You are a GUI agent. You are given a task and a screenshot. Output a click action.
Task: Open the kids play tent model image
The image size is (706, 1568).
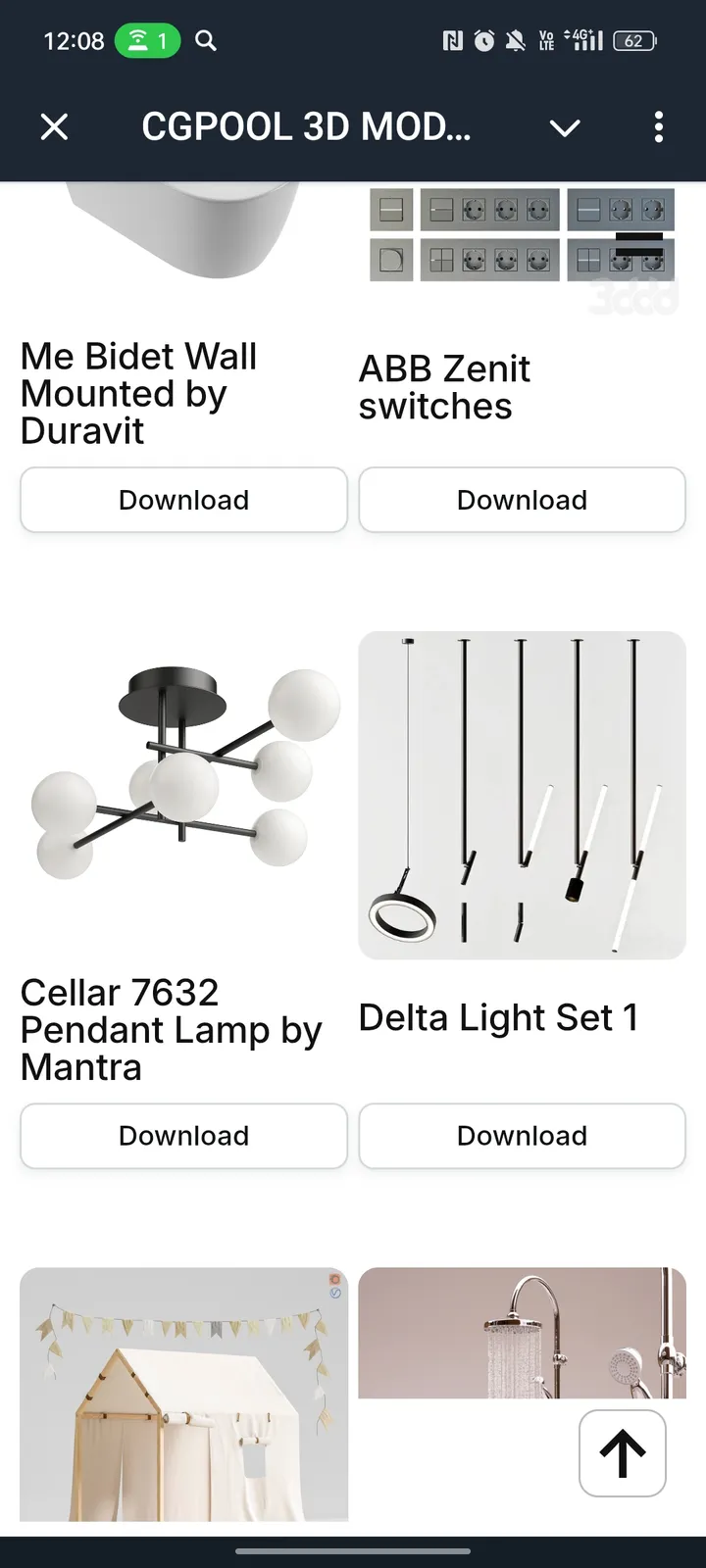tap(183, 1394)
